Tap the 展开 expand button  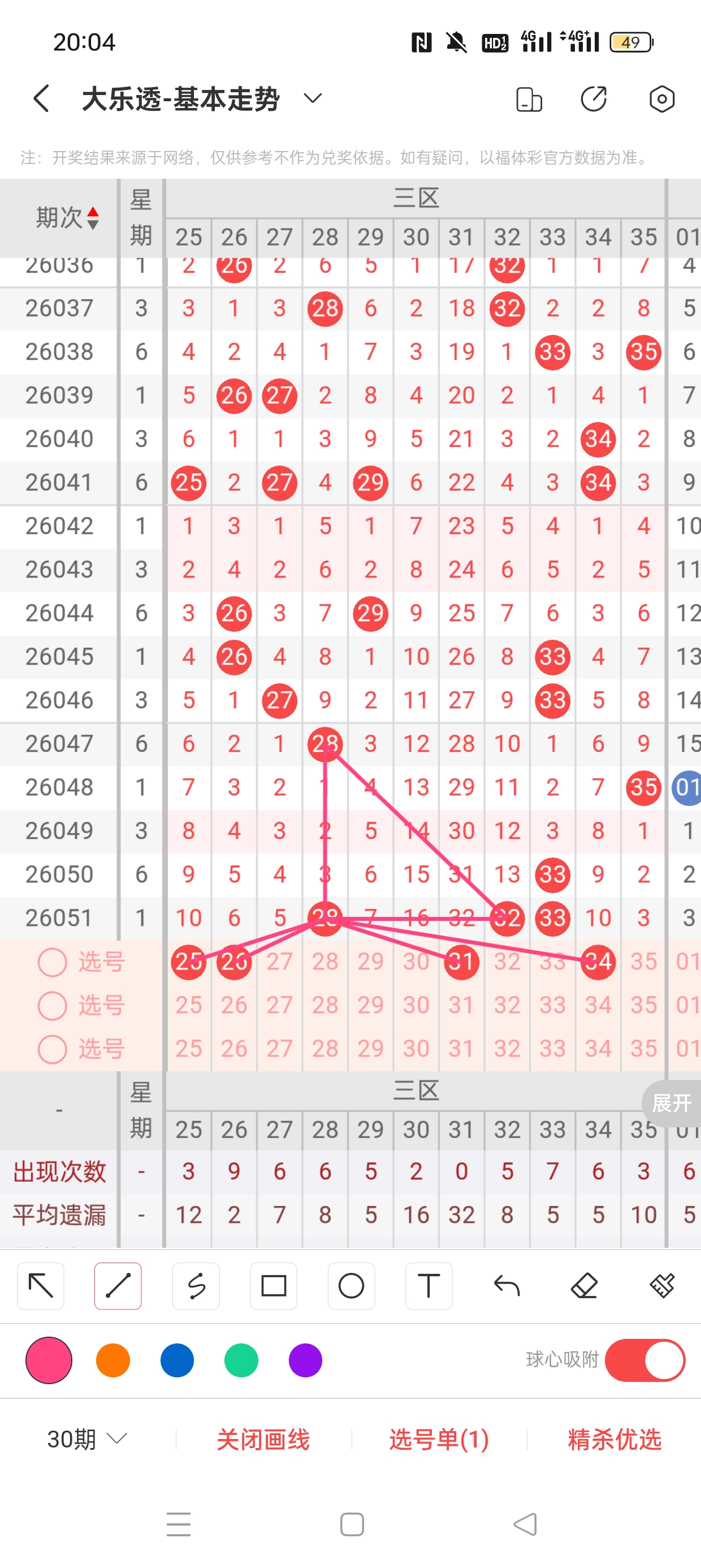click(x=672, y=1102)
